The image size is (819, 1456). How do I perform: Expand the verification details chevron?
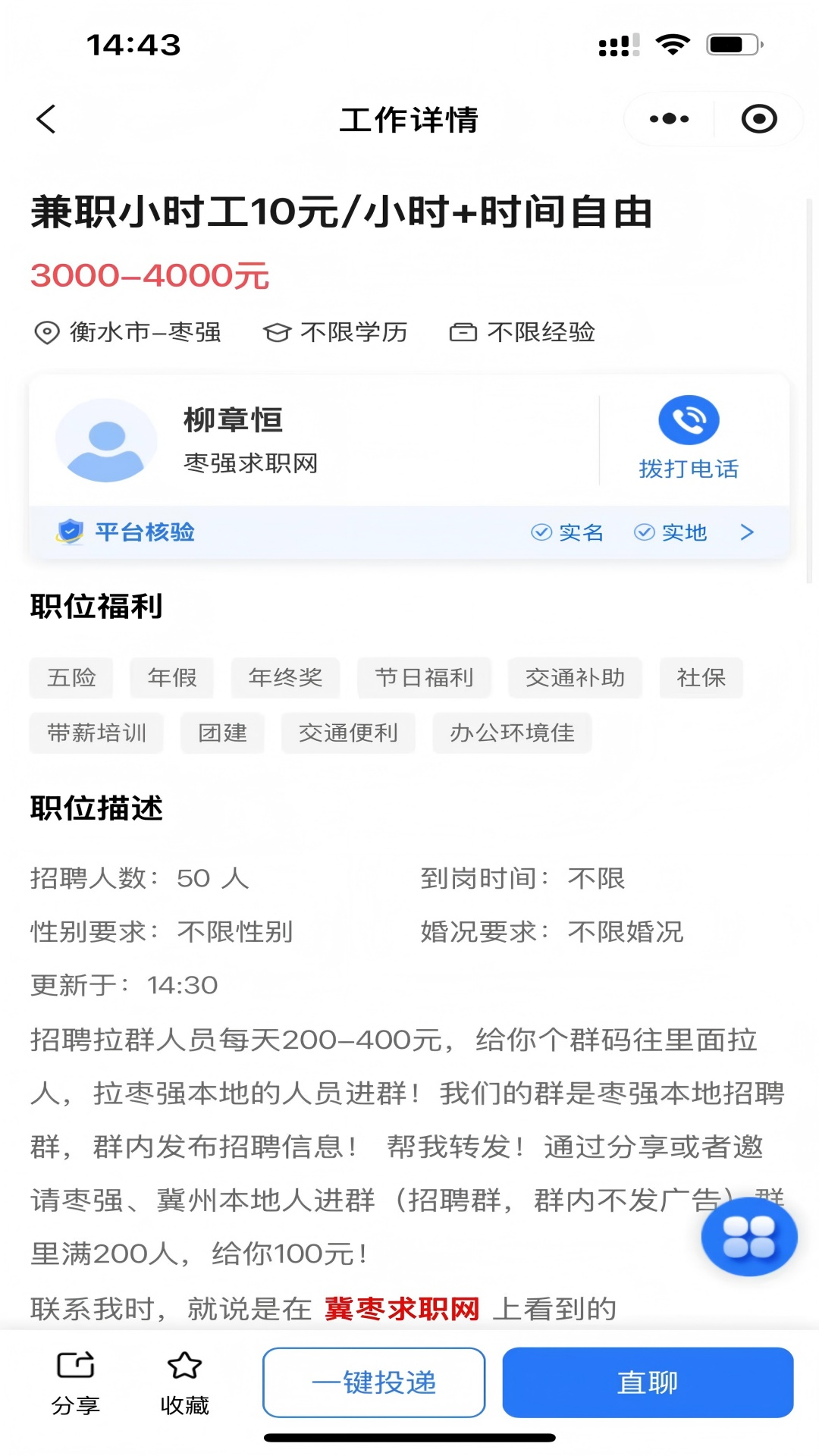coord(746,532)
